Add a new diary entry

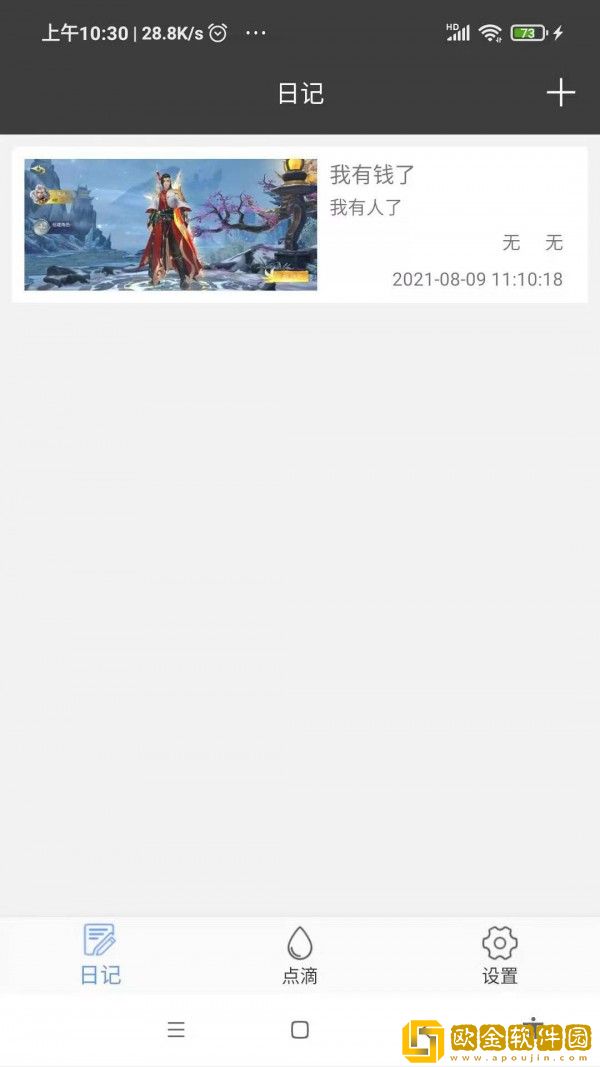(560, 93)
